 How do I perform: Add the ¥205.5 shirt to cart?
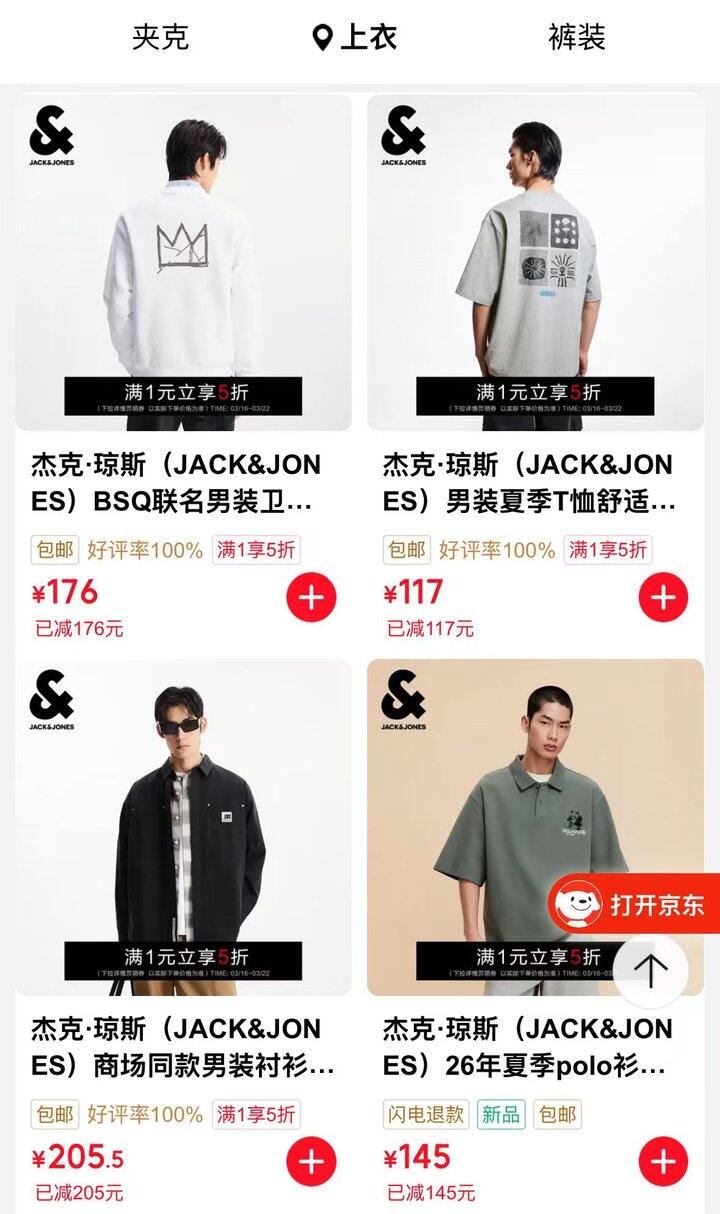311,1162
